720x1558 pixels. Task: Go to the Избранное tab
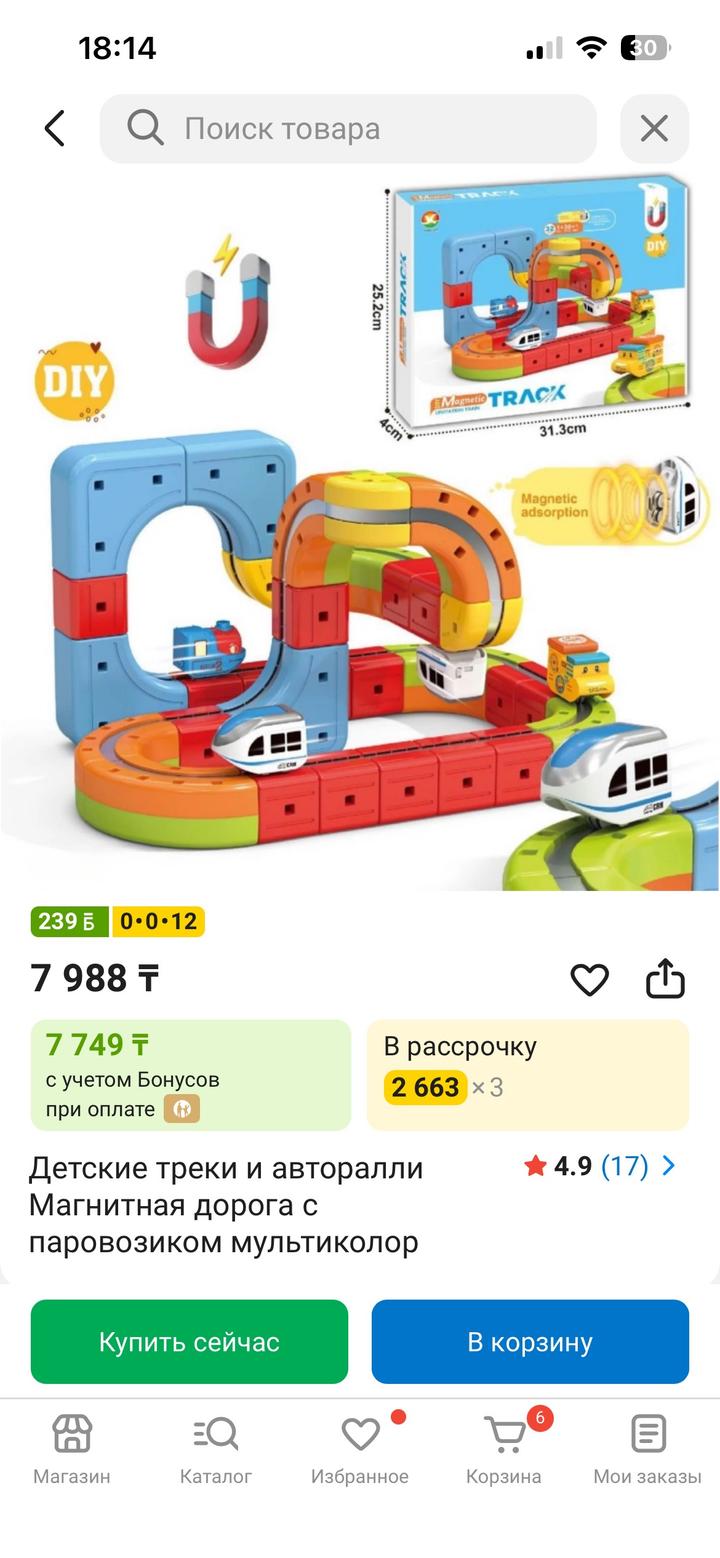[360, 1448]
